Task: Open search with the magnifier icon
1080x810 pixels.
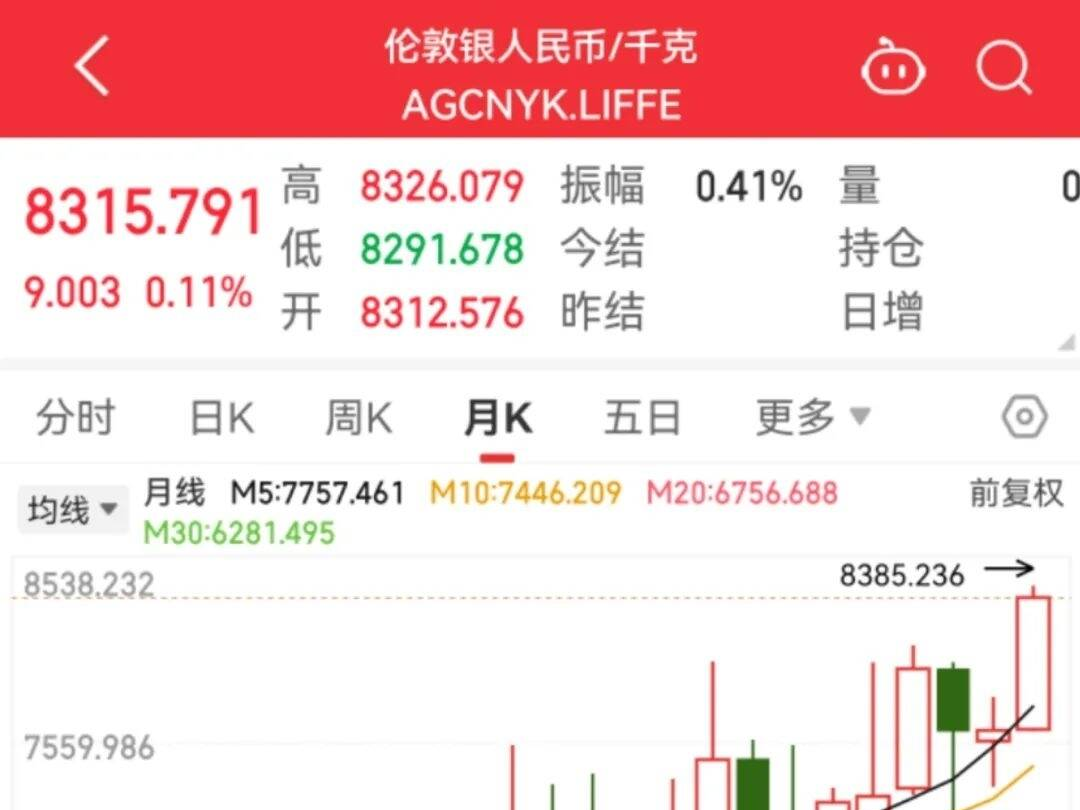Action: click(x=1003, y=69)
